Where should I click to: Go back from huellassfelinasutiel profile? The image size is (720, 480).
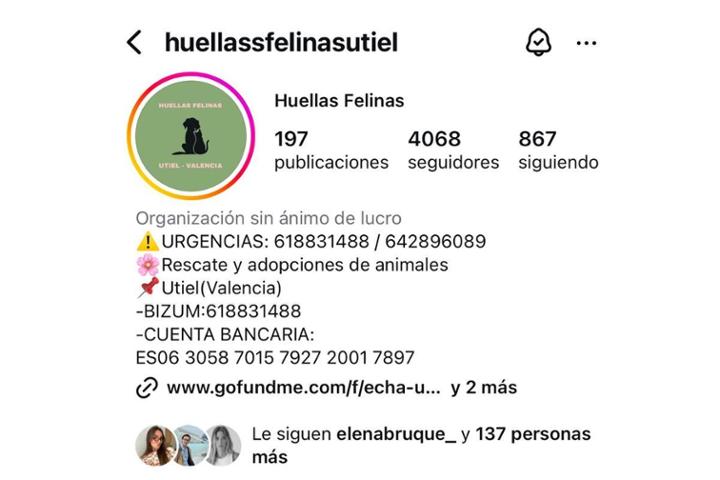pos(134,42)
